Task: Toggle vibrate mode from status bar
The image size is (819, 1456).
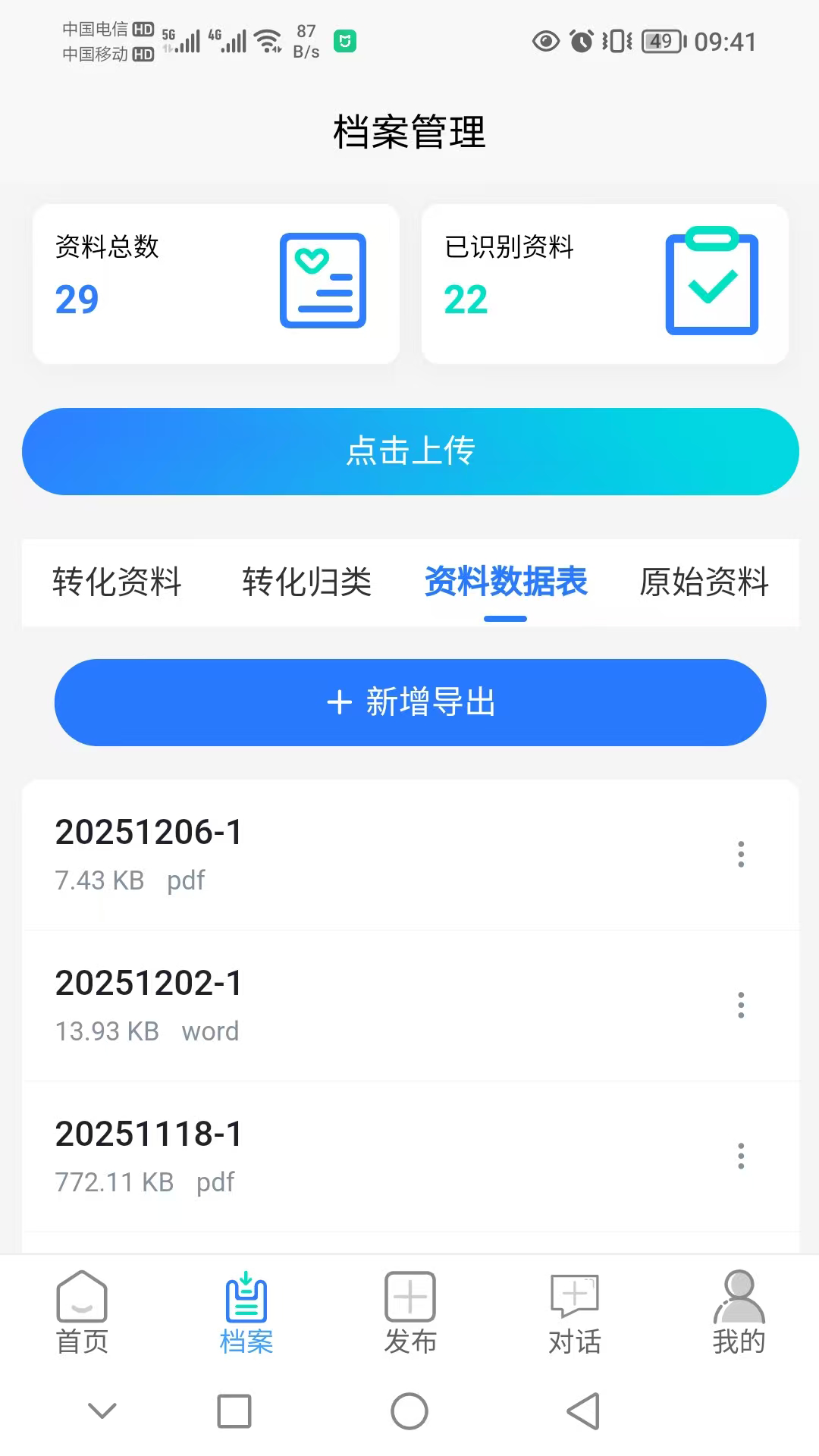Action: pyautogui.click(x=616, y=43)
